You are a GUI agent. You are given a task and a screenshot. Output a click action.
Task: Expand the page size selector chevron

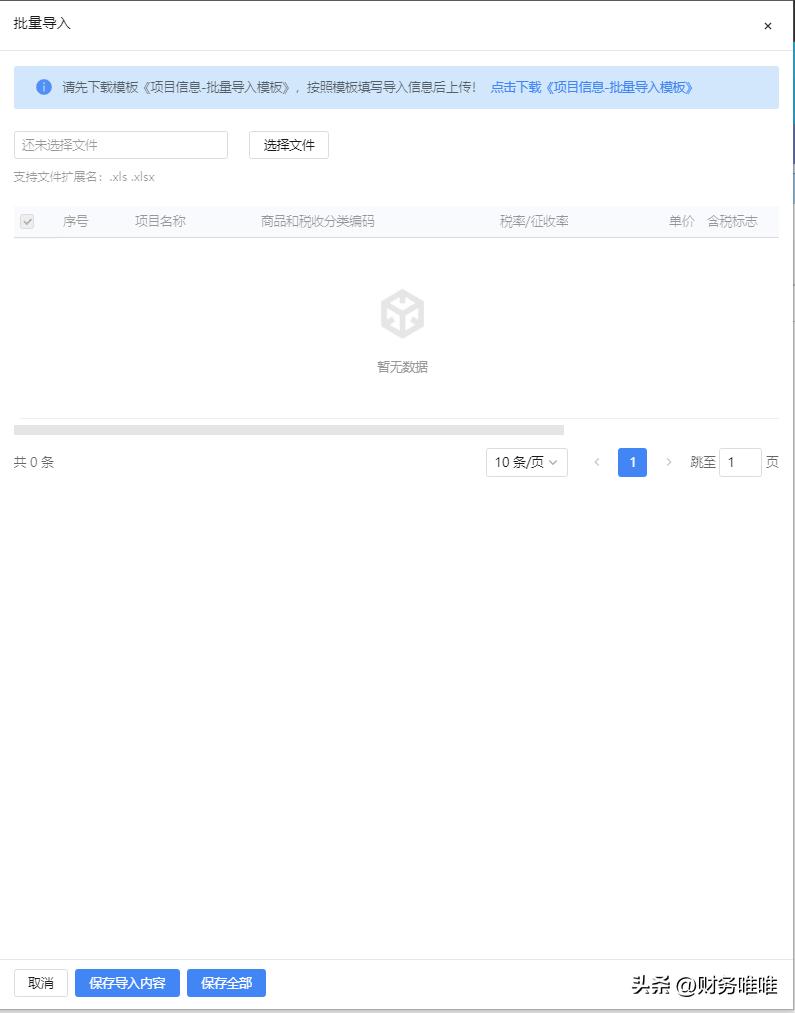[554, 462]
